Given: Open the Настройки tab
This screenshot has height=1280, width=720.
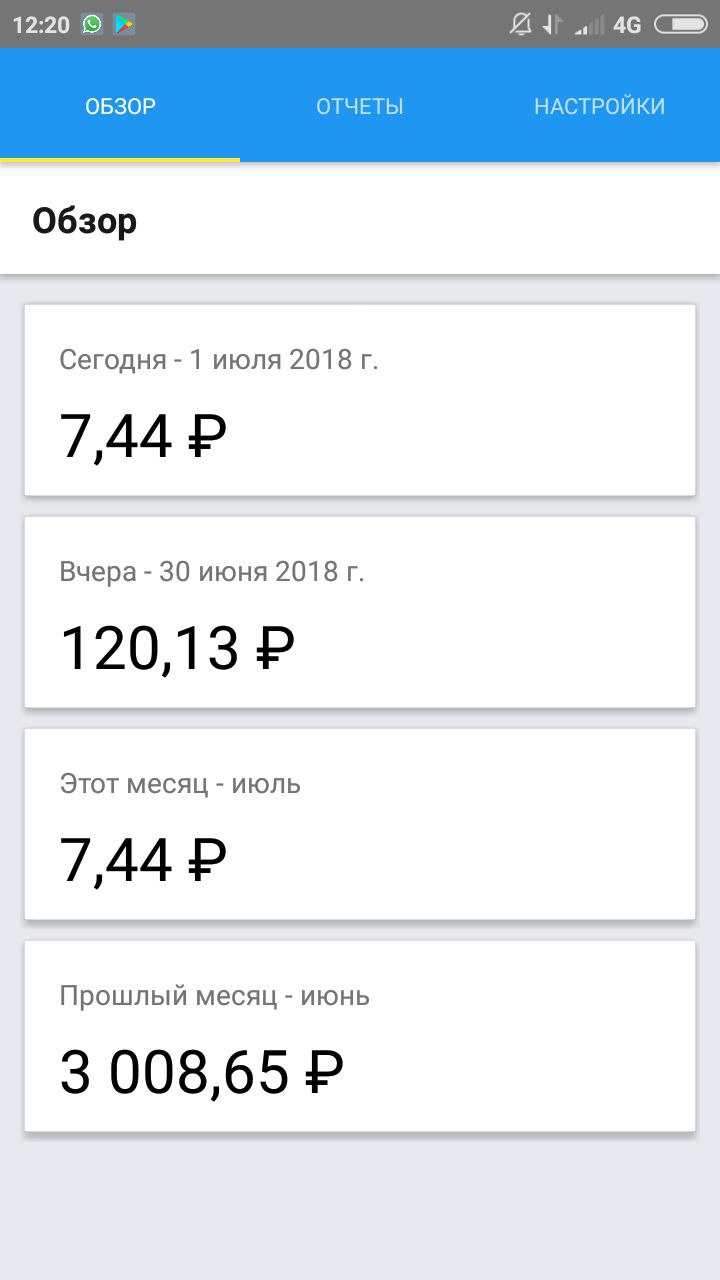Looking at the screenshot, I should point(600,106).
